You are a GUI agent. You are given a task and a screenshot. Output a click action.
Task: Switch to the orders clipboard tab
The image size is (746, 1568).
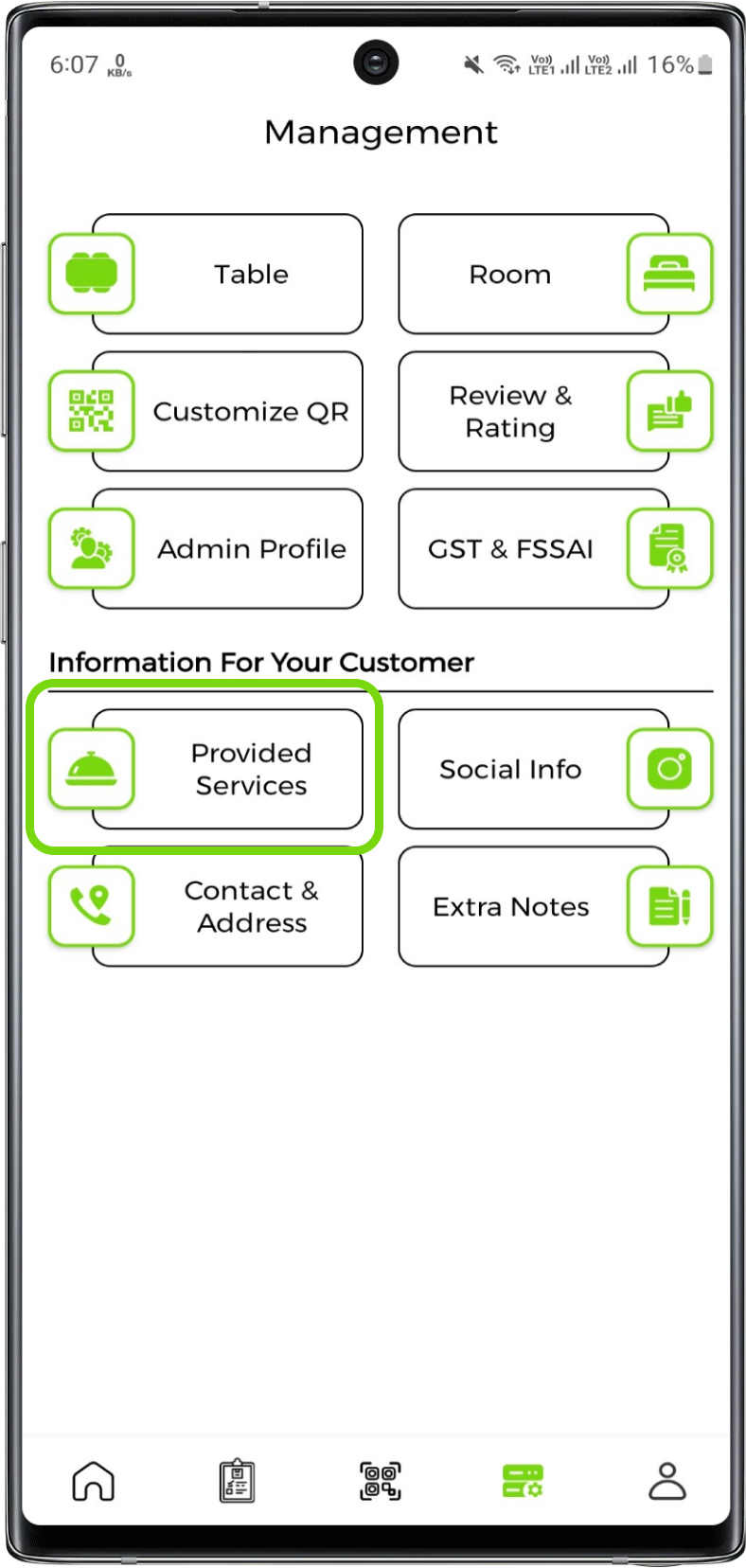click(237, 1481)
